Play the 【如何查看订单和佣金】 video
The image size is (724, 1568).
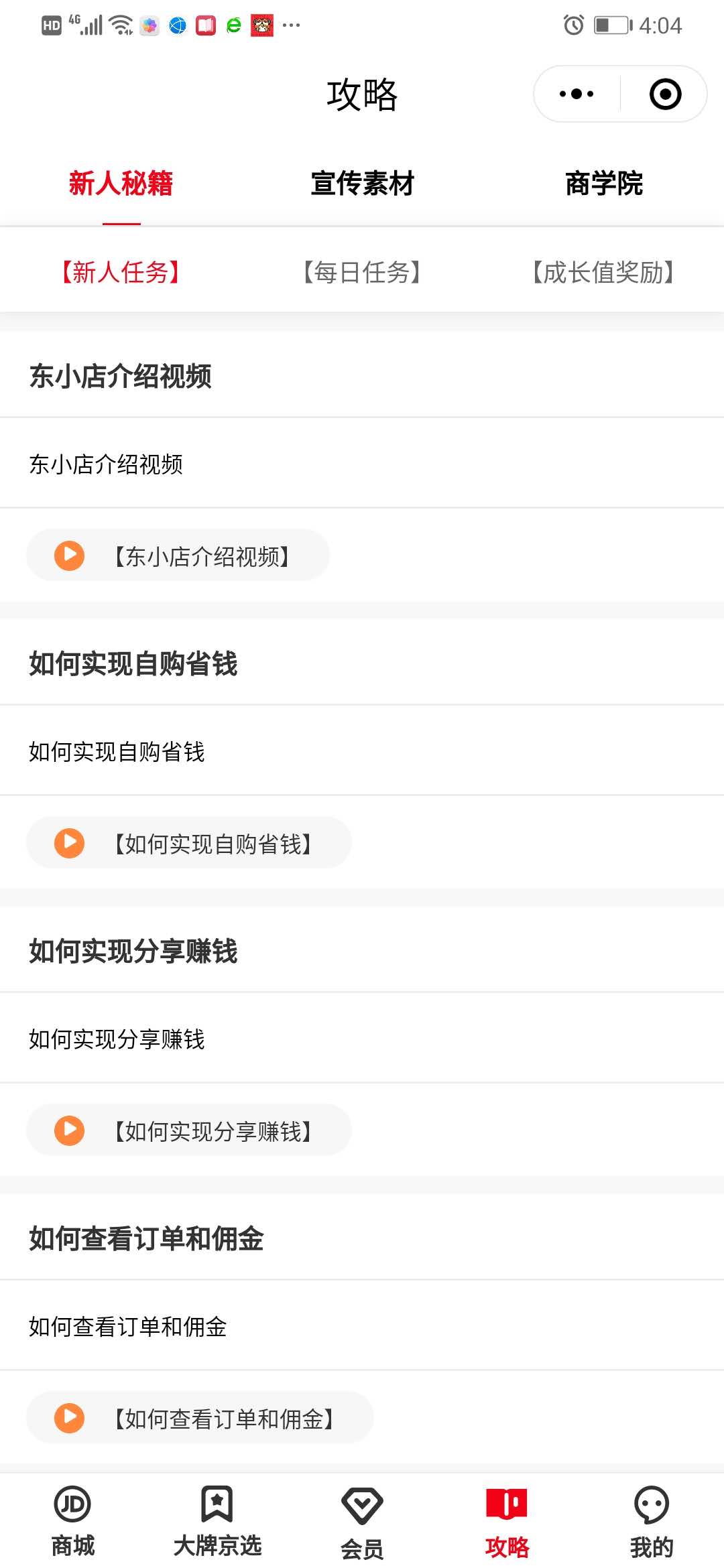pyautogui.click(x=200, y=1418)
